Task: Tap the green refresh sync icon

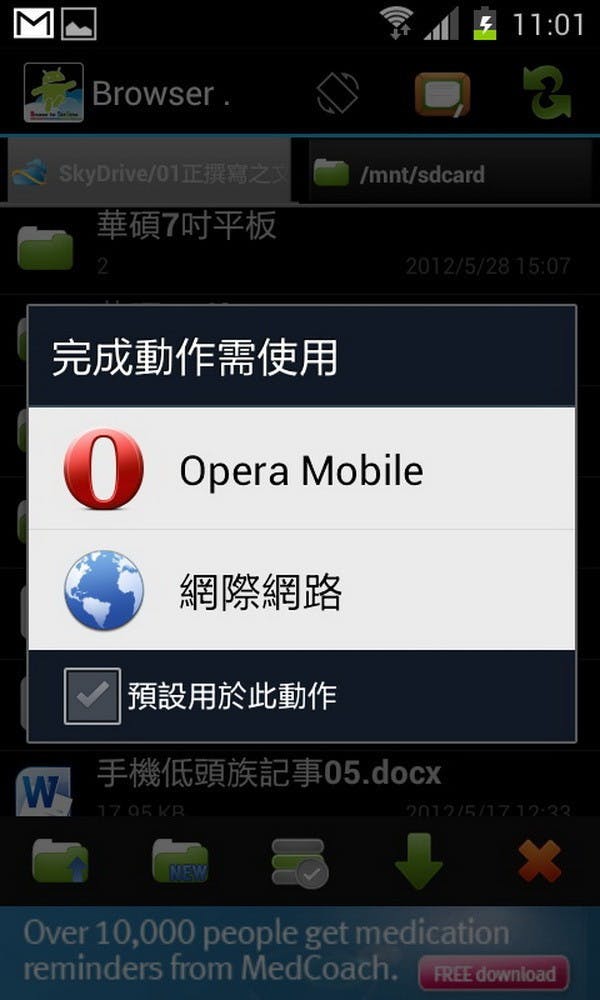Action: coord(546,93)
